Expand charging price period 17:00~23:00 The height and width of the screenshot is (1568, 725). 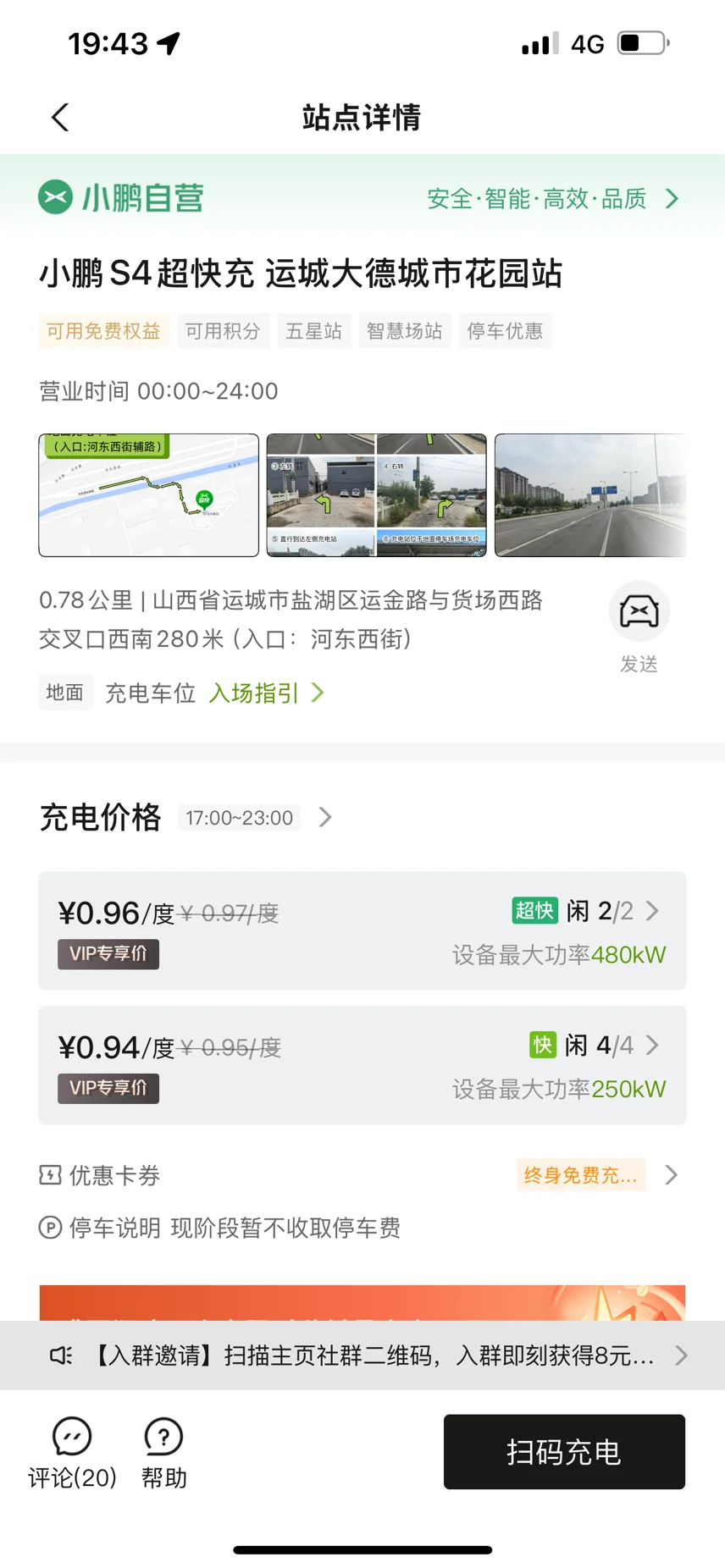coord(255,818)
